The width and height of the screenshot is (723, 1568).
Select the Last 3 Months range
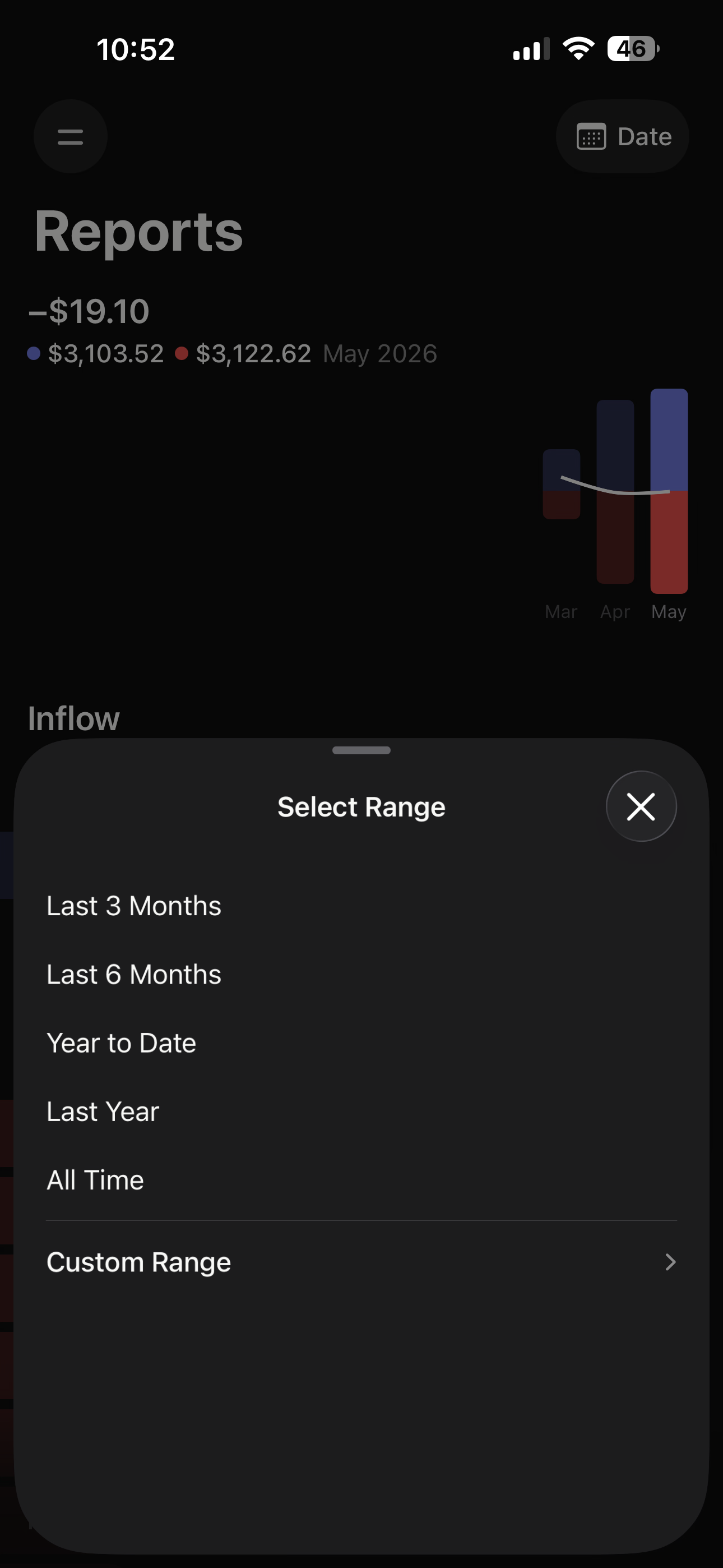[361, 906]
